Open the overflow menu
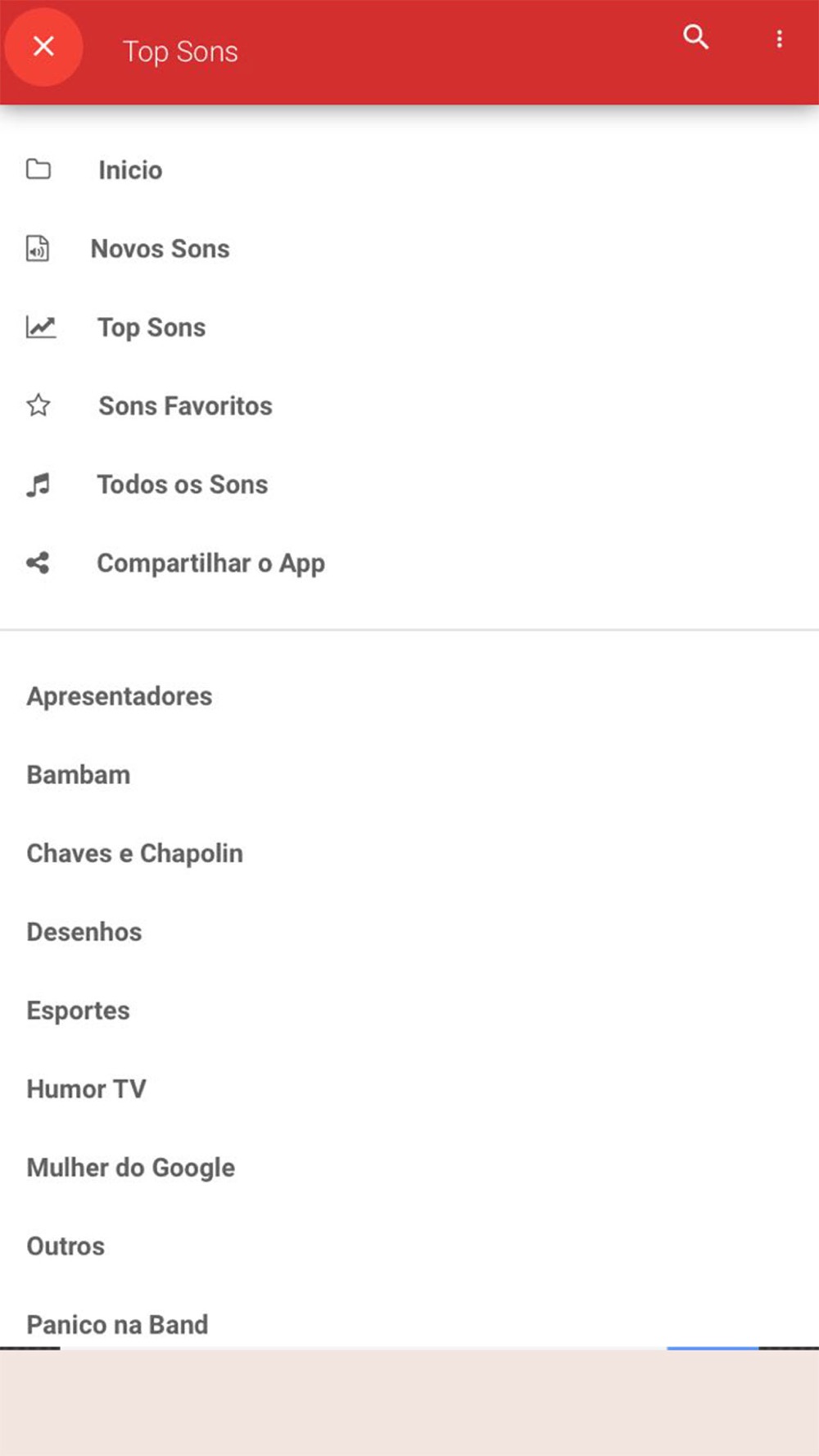Image resolution: width=819 pixels, height=1456 pixels. [779, 38]
